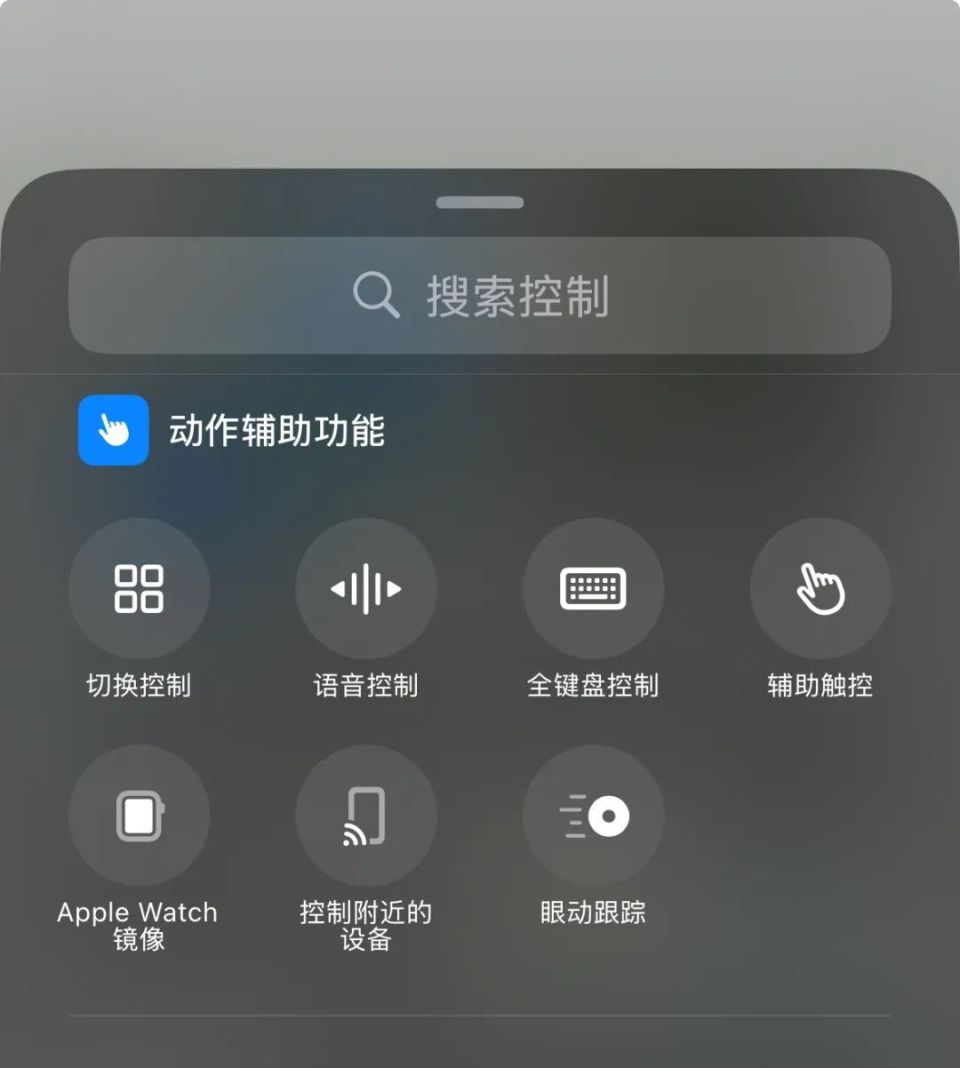Choose the 控制附近的设备 control
This screenshot has width=960, height=1068.
[366, 816]
